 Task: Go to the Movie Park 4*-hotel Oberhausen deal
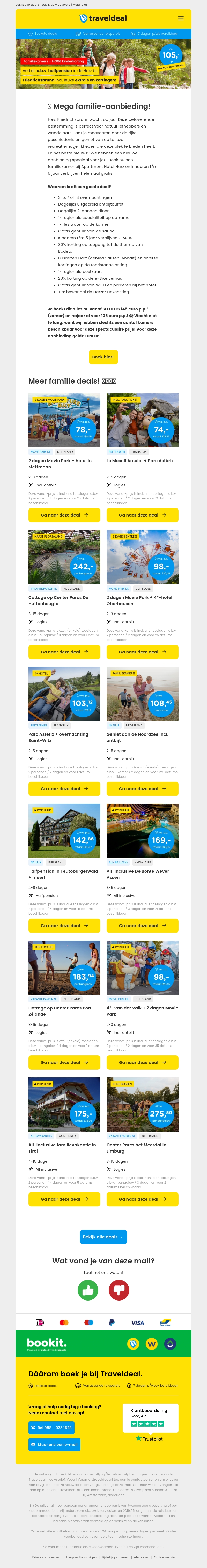tap(142, 652)
